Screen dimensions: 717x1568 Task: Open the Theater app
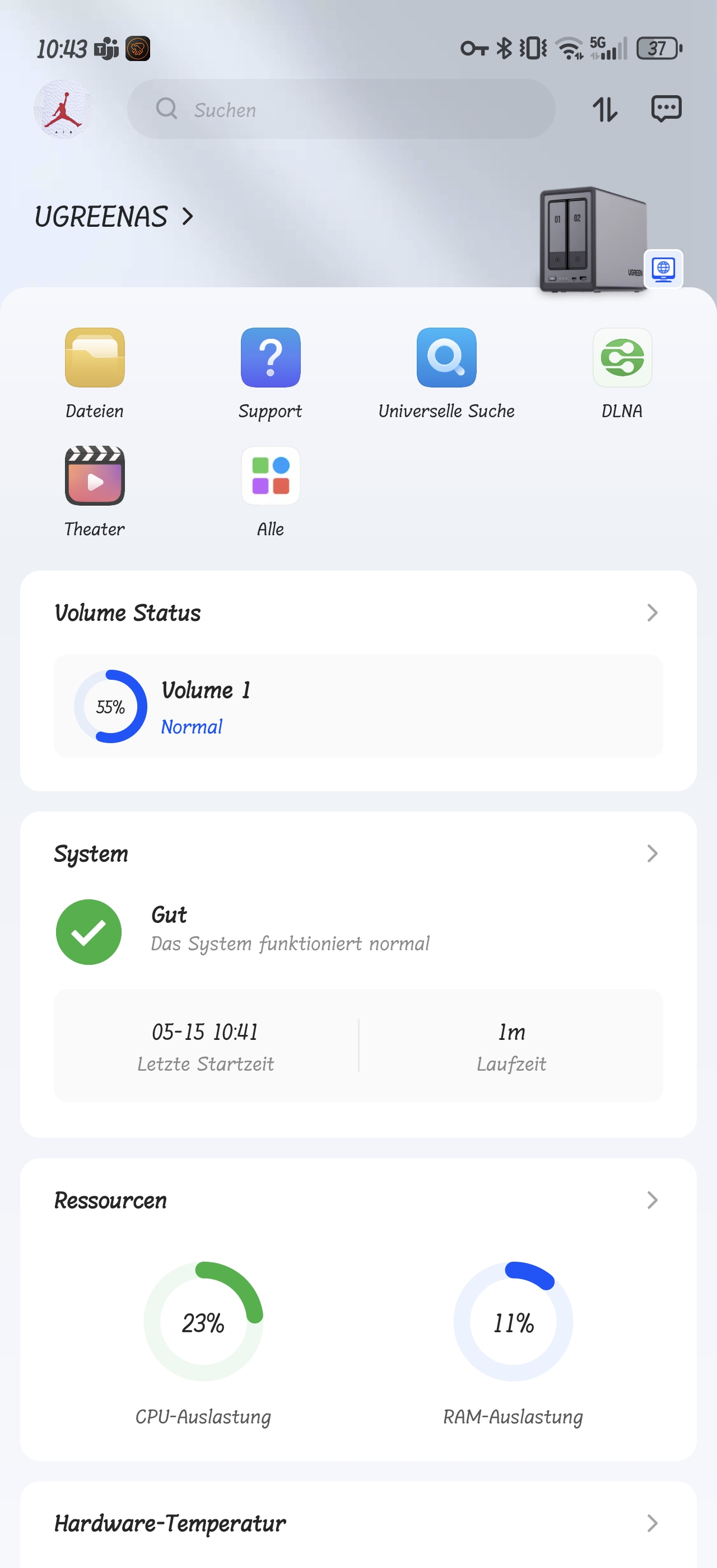pyautogui.click(x=94, y=492)
